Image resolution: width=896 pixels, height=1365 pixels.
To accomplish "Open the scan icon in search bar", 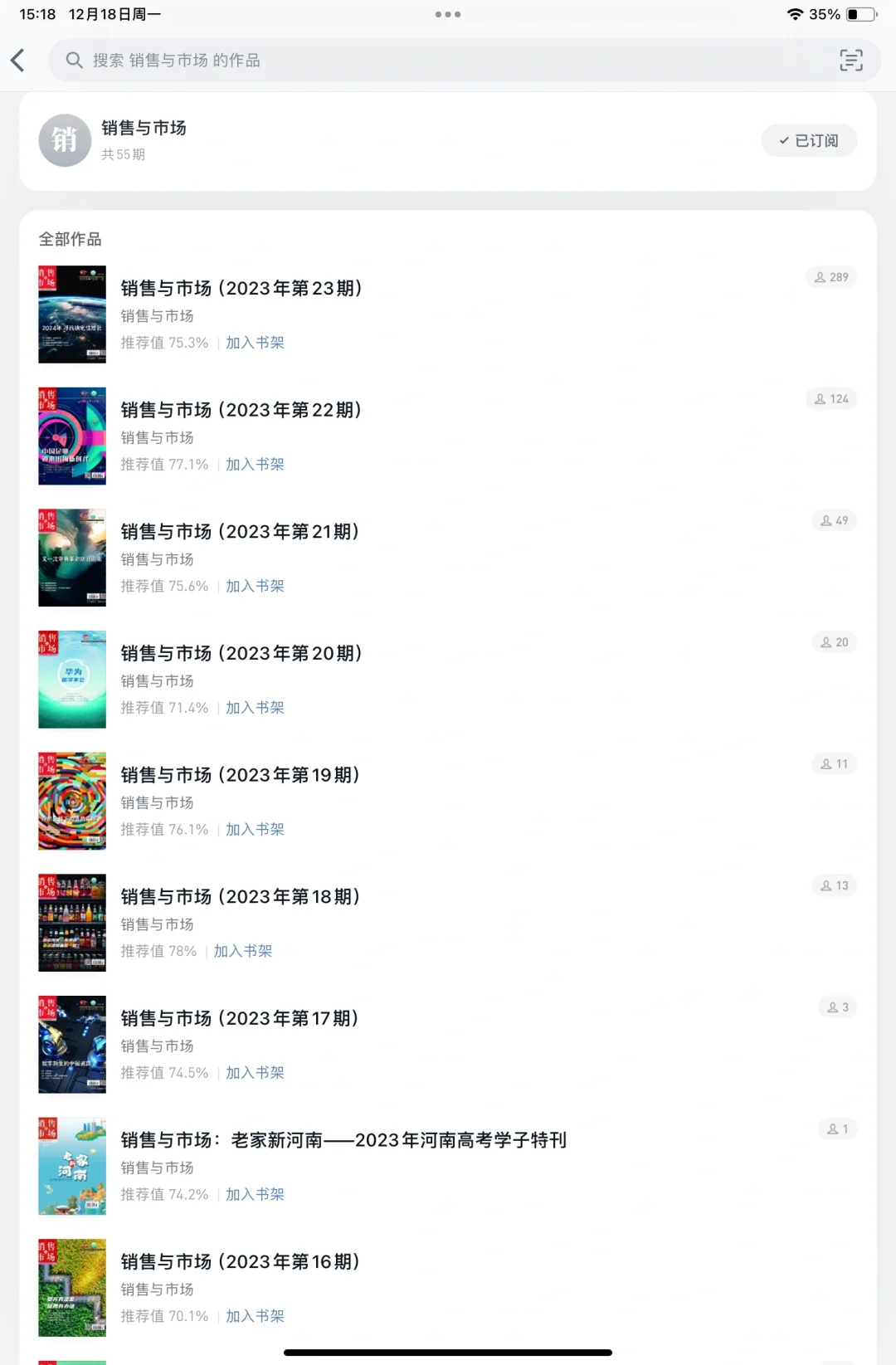I will click(850, 60).
